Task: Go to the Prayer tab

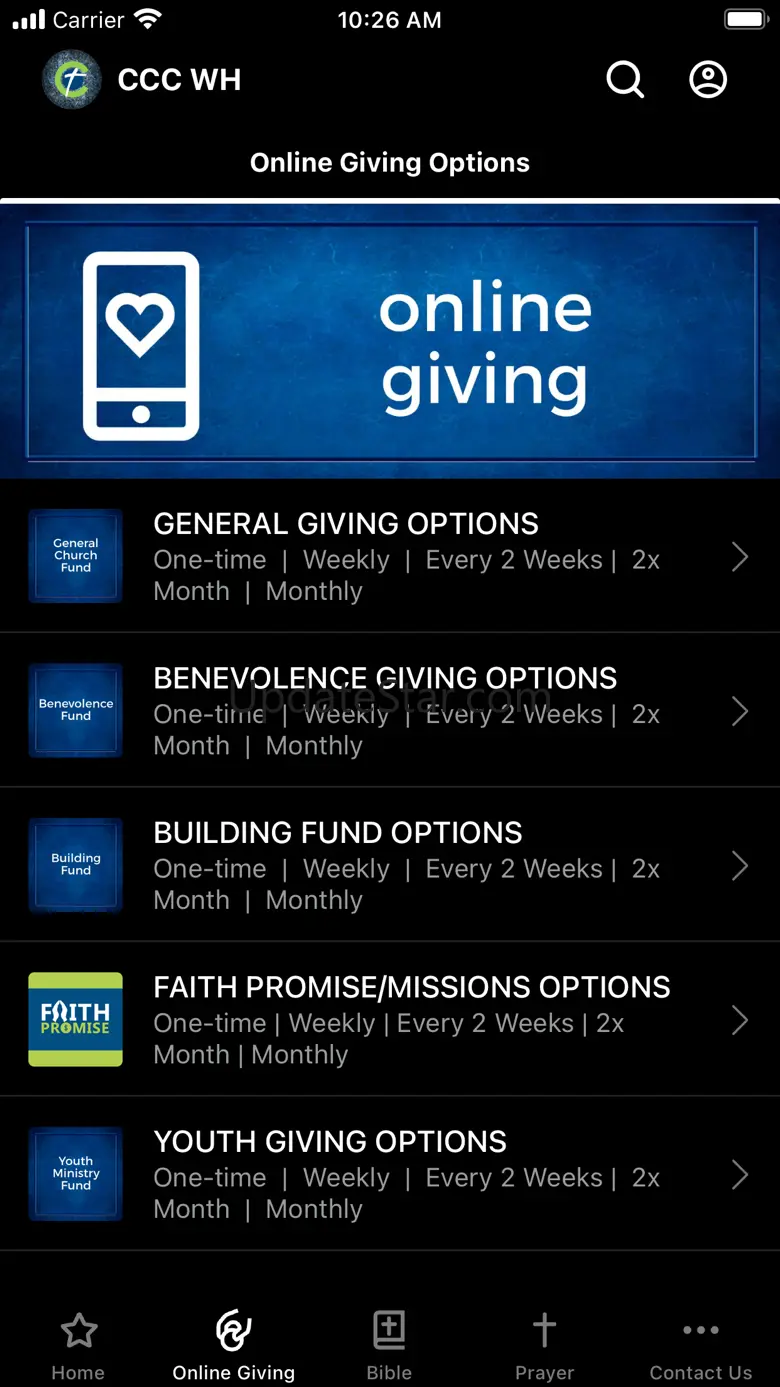Action: click(544, 1345)
